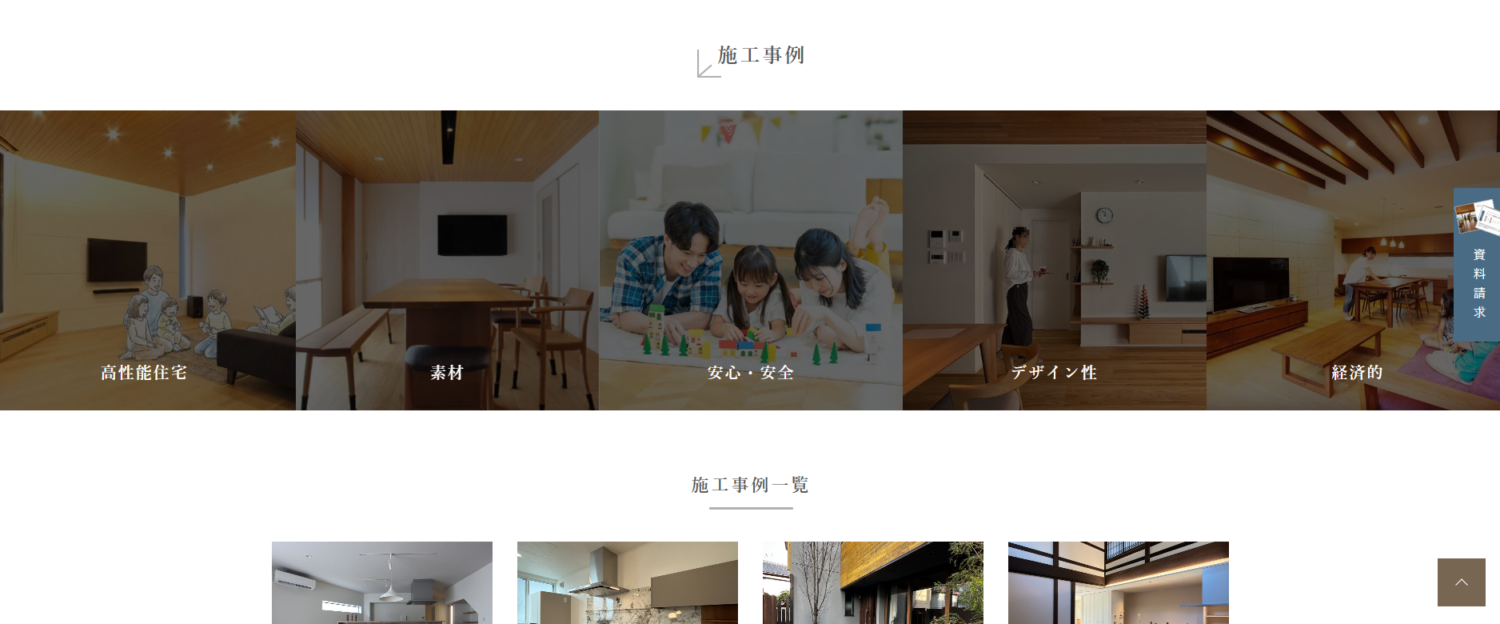
Task: Open the dark-beamed interior case study
Action: tap(1118, 583)
